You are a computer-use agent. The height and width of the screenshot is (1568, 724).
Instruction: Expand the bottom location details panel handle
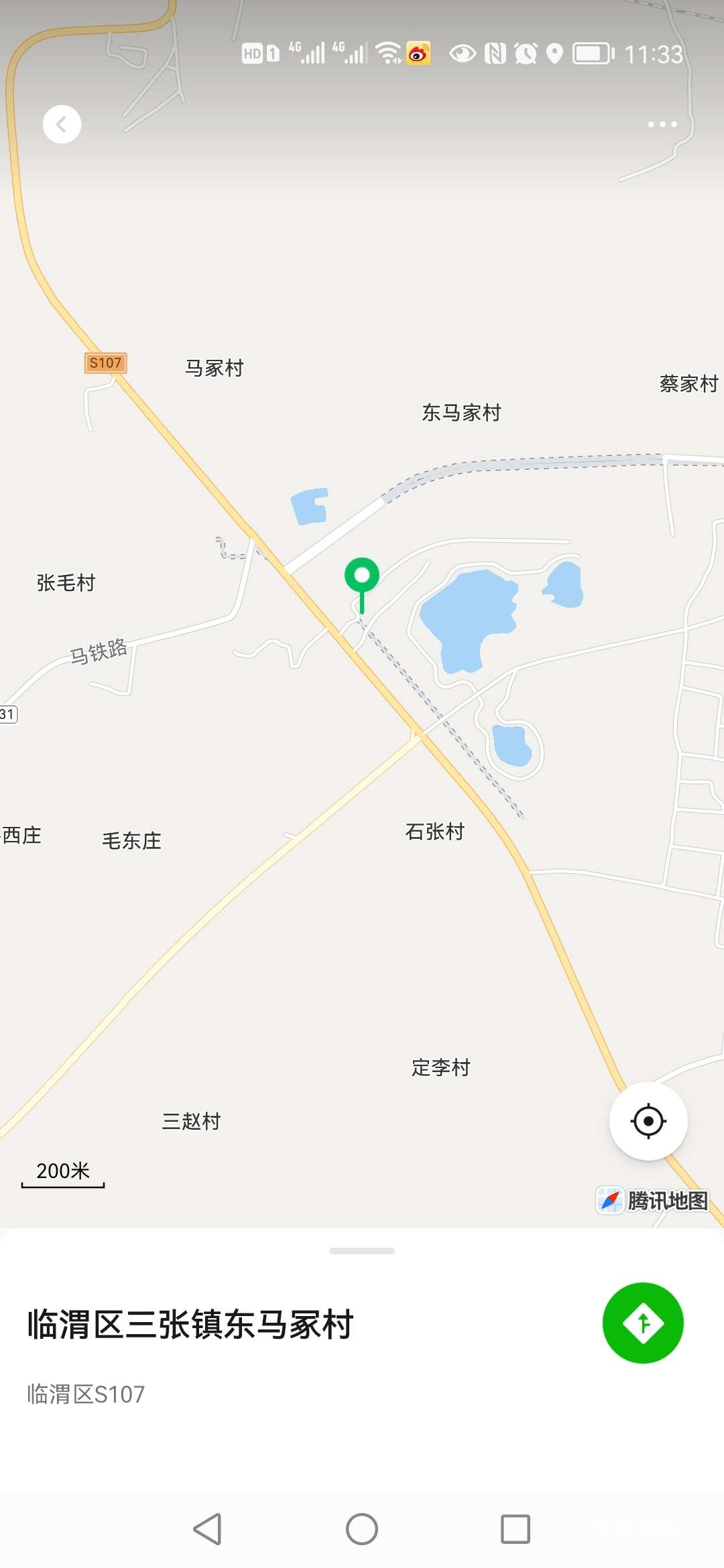(x=362, y=1251)
